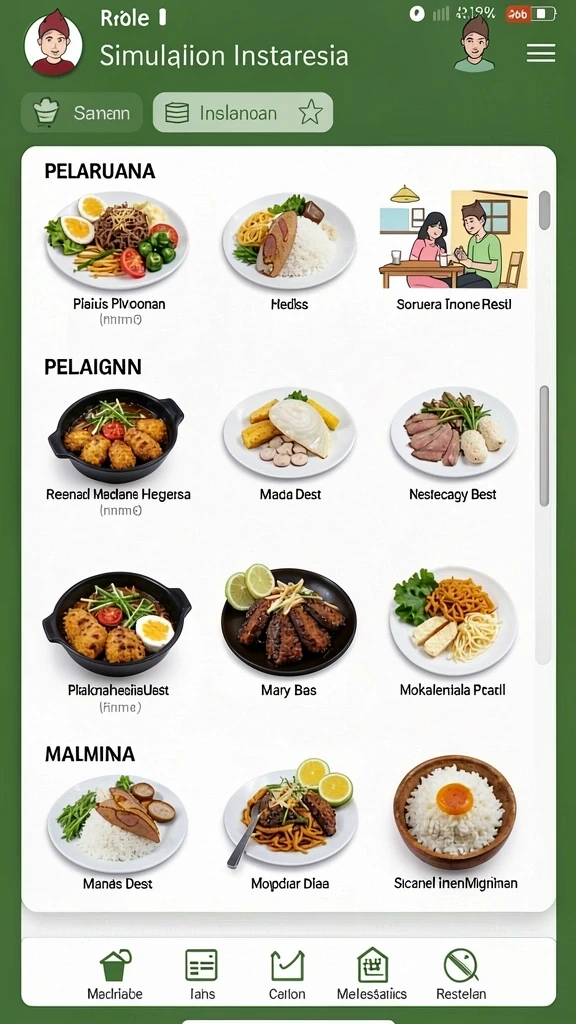Go to Maclriabe in bottom navigation

pos(115,974)
